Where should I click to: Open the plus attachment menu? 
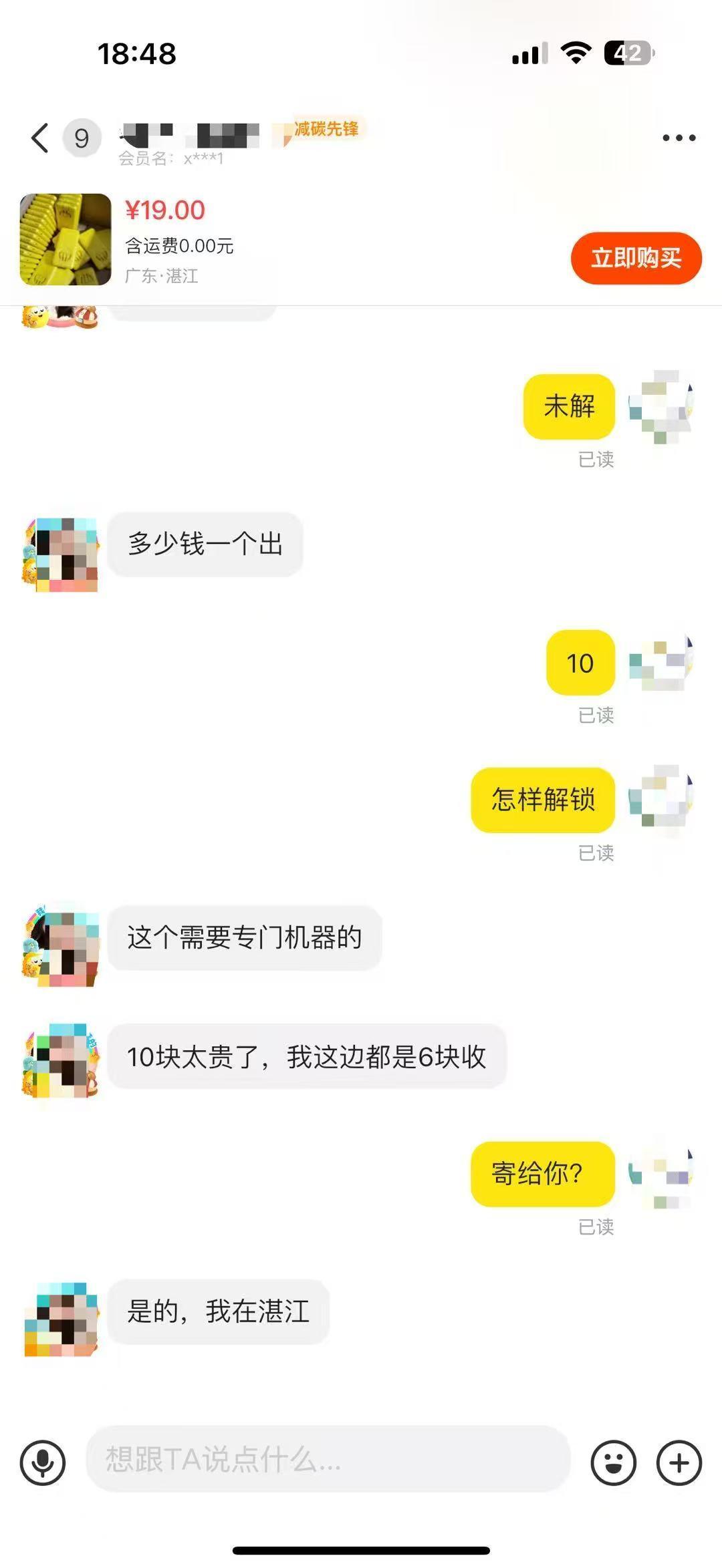(x=679, y=1462)
